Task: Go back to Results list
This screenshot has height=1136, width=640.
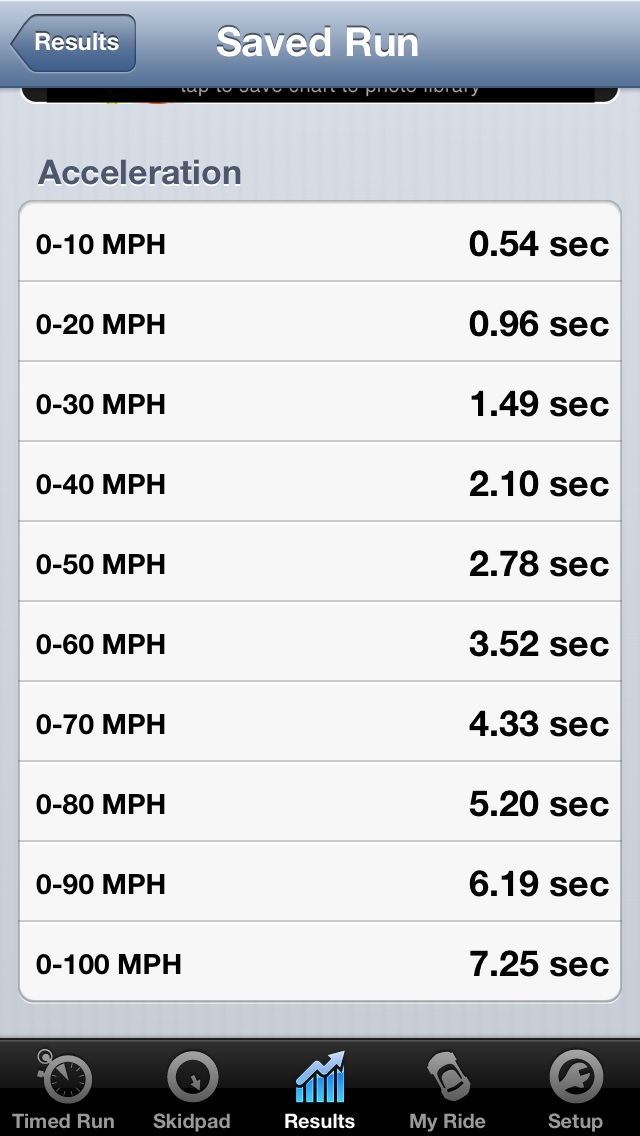Action: [74, 43]
